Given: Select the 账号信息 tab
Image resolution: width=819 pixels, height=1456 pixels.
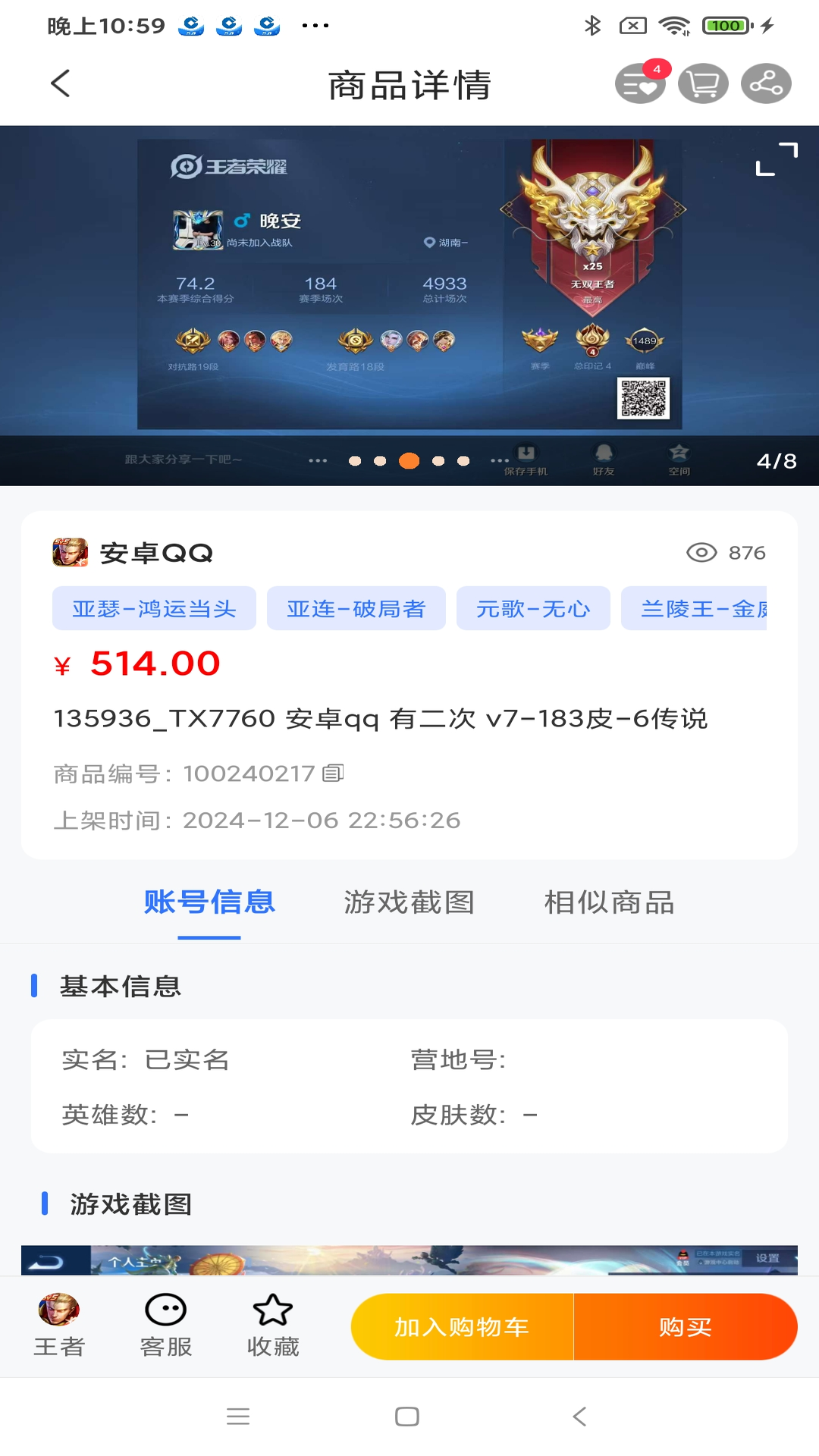Looking at the screenshot, I should click(209, 902).
